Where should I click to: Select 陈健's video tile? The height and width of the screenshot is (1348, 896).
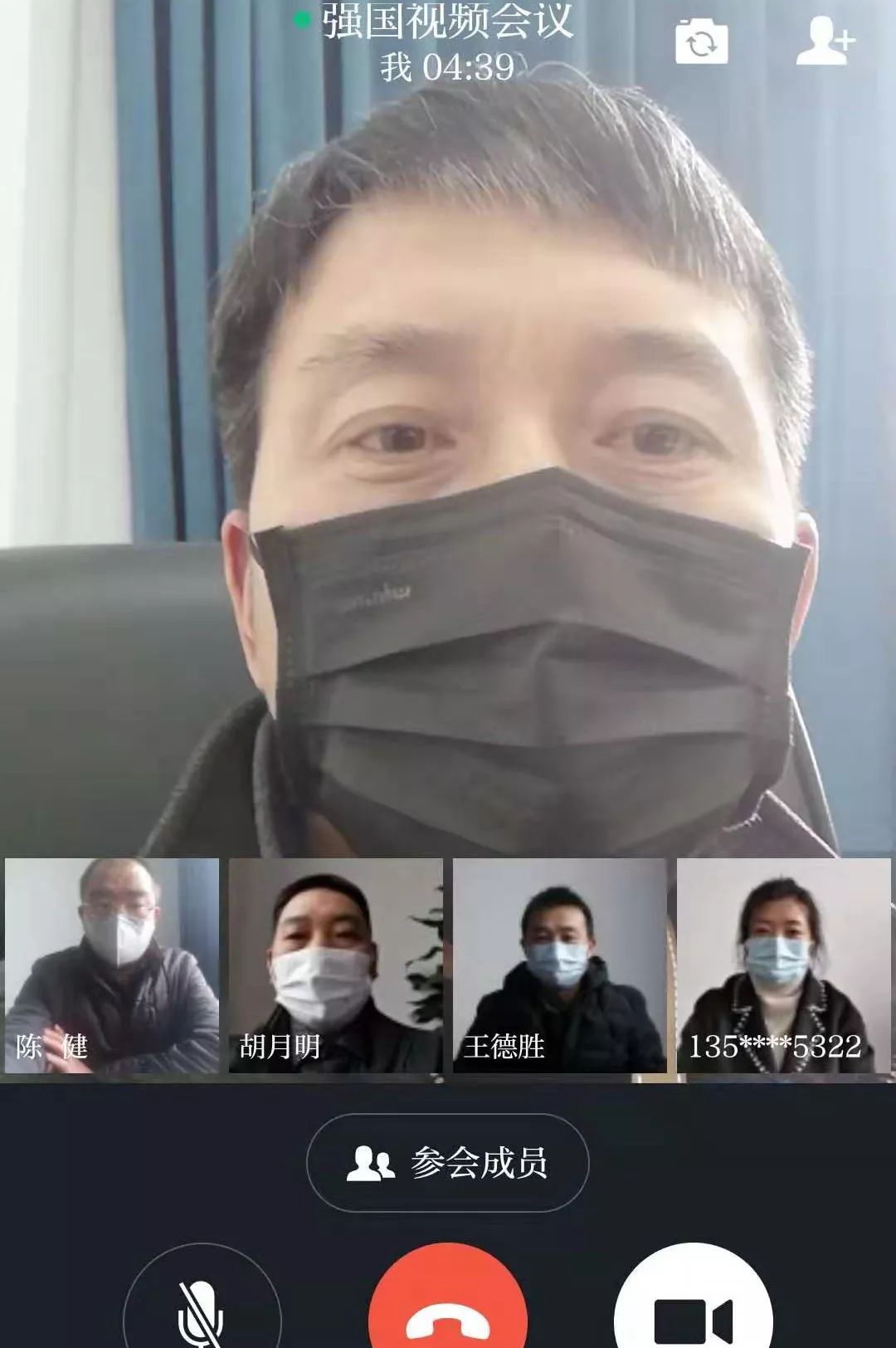click(112, 965)
